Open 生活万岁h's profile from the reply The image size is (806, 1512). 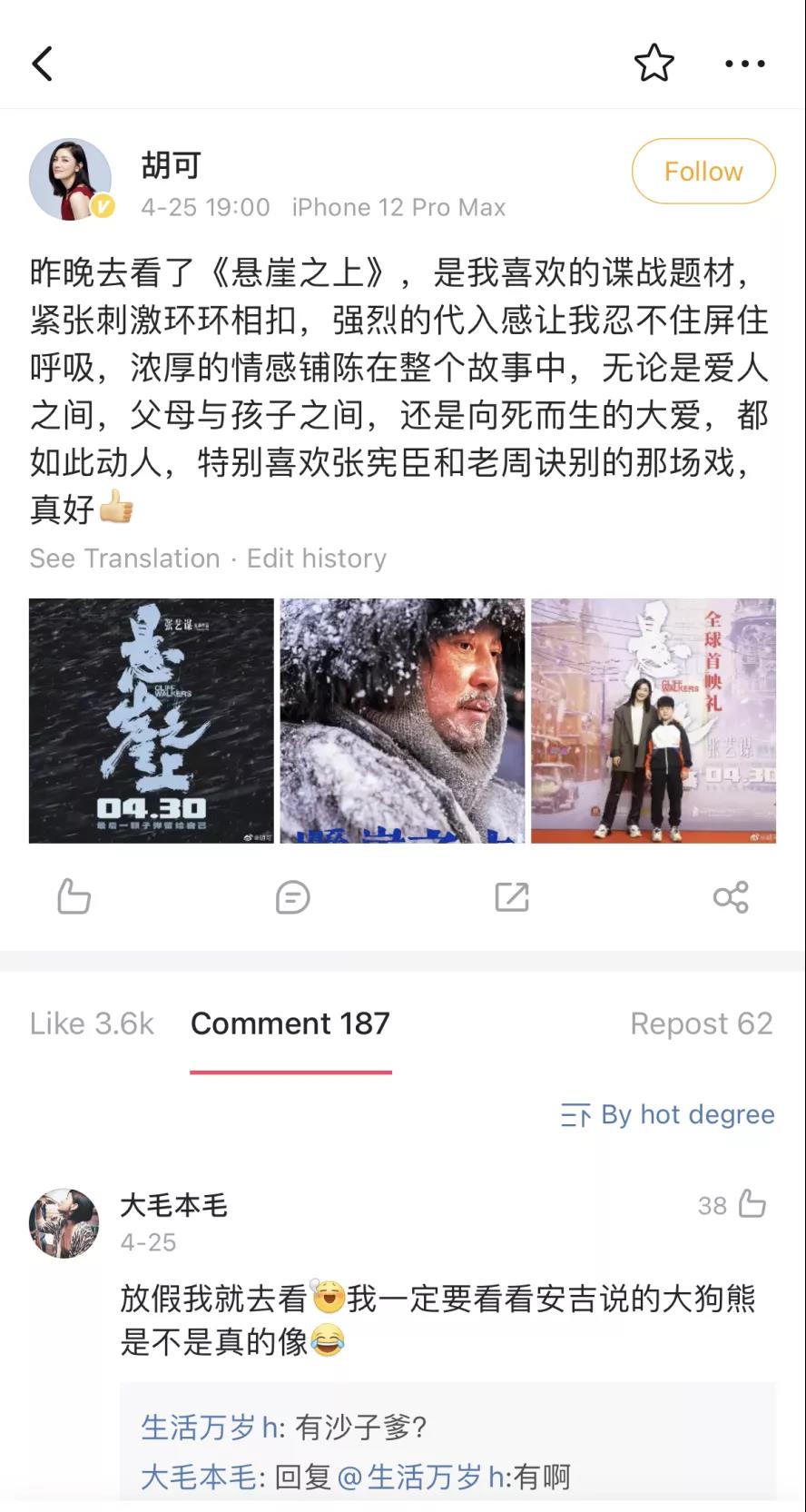tap(209, 1427)
